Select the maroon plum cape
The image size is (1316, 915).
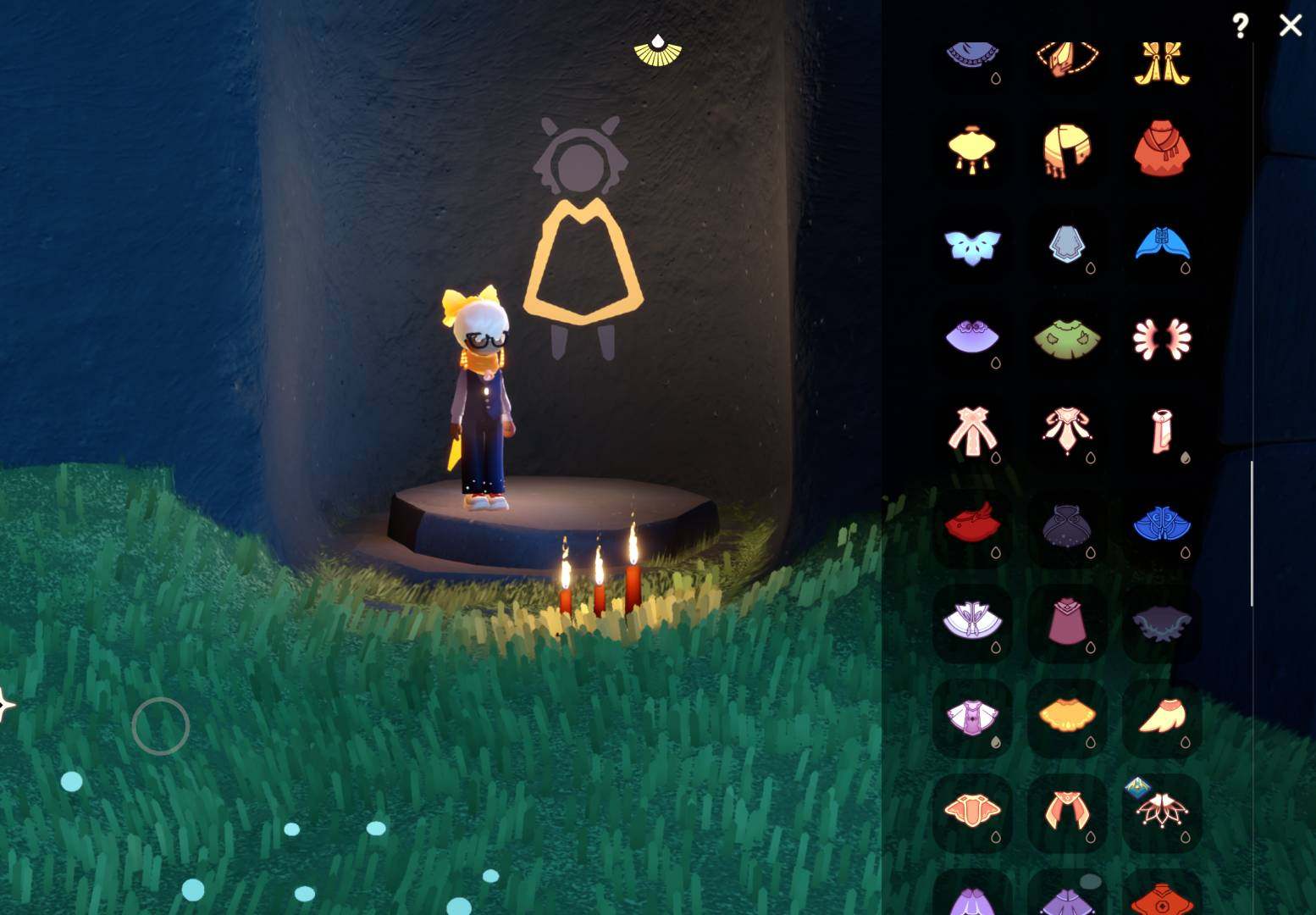(1067, 622)
